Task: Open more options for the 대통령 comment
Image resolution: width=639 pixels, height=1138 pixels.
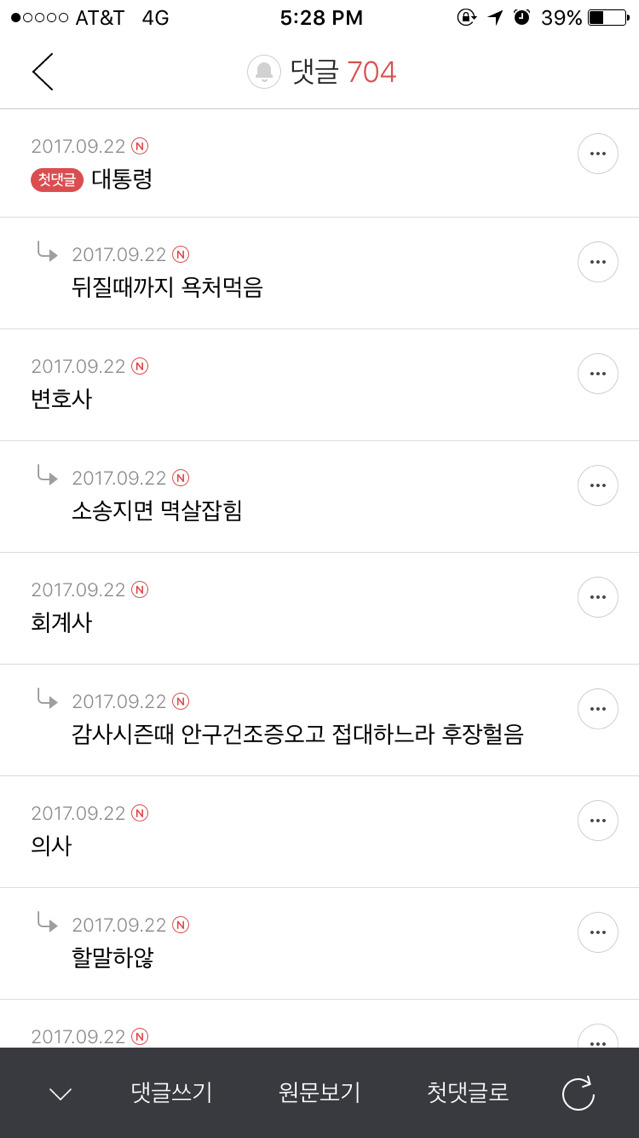Action: [598, 154]
